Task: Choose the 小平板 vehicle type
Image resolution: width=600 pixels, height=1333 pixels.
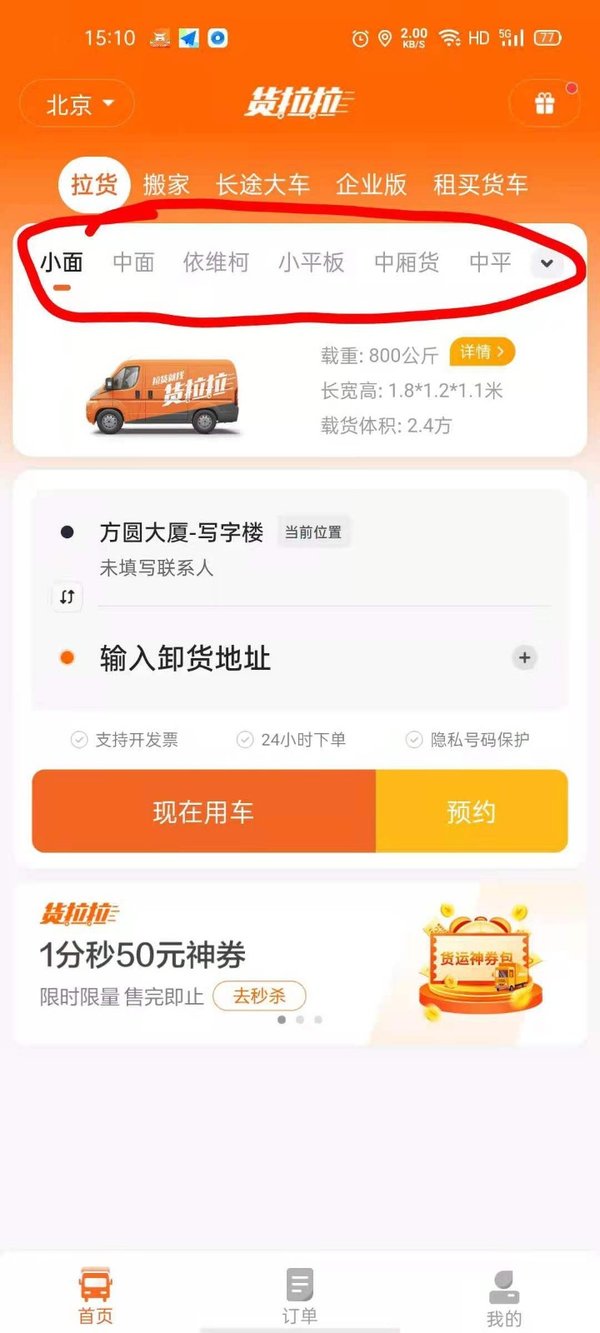Action: (x=311, y=262)
